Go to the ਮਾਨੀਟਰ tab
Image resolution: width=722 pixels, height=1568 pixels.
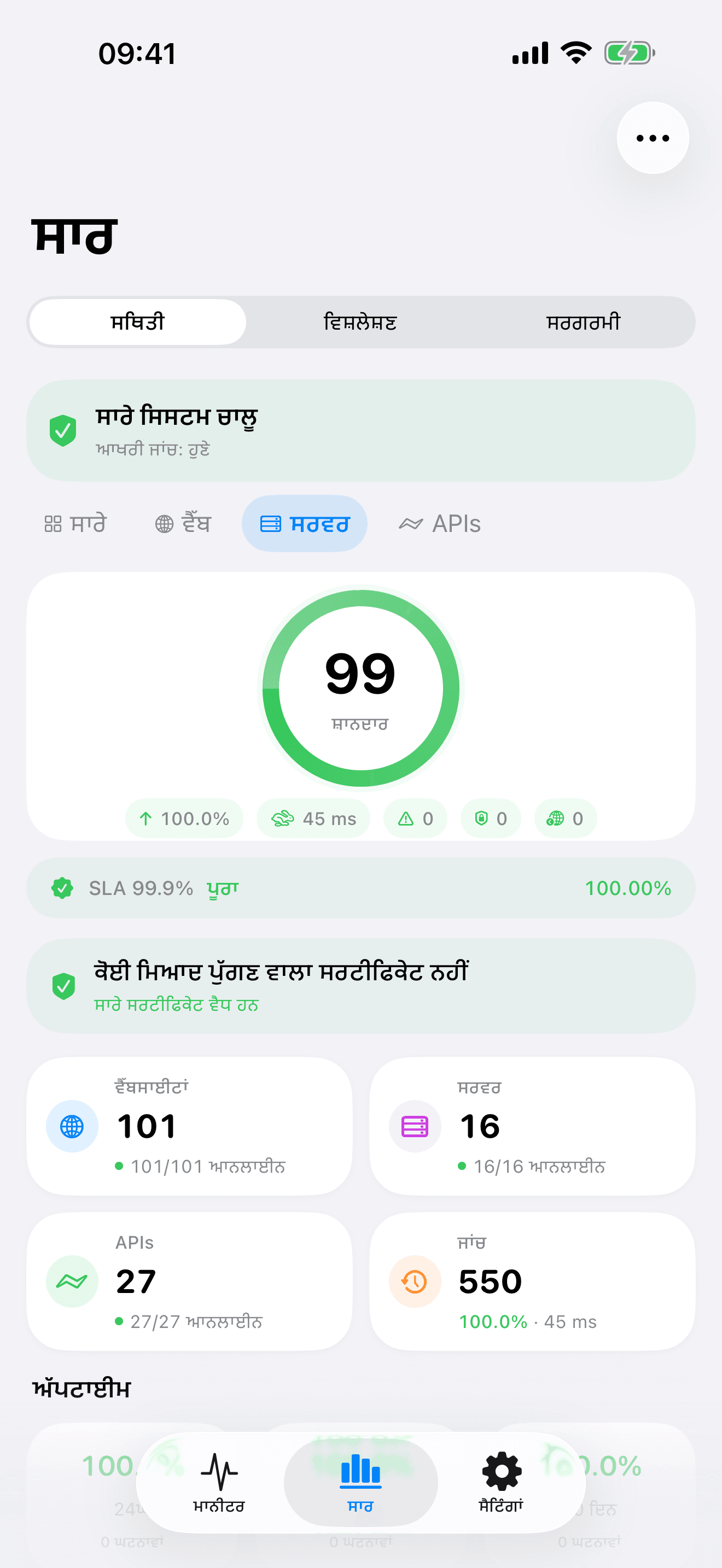click(219, 1482)
